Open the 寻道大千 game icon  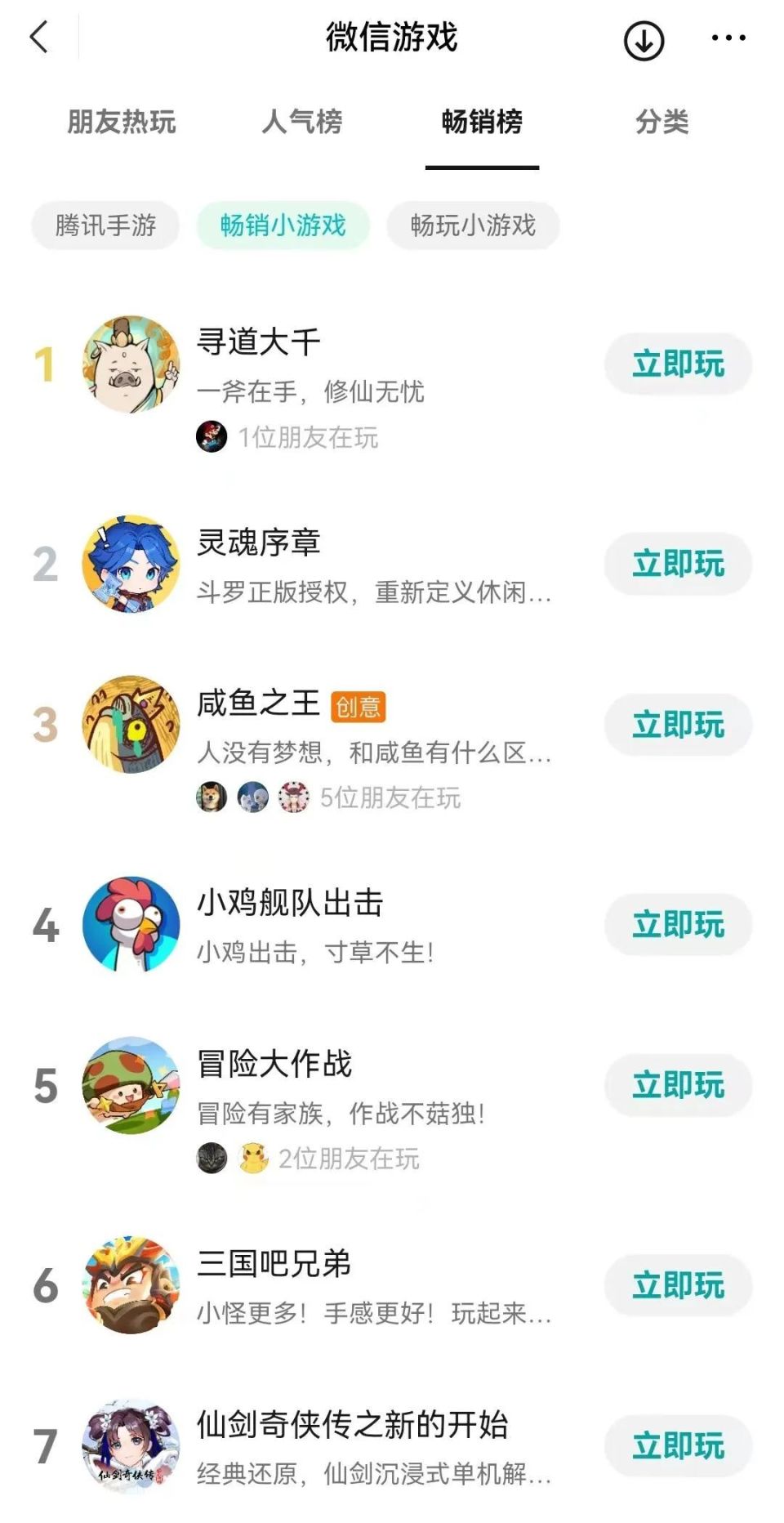(x=132, y=364)
